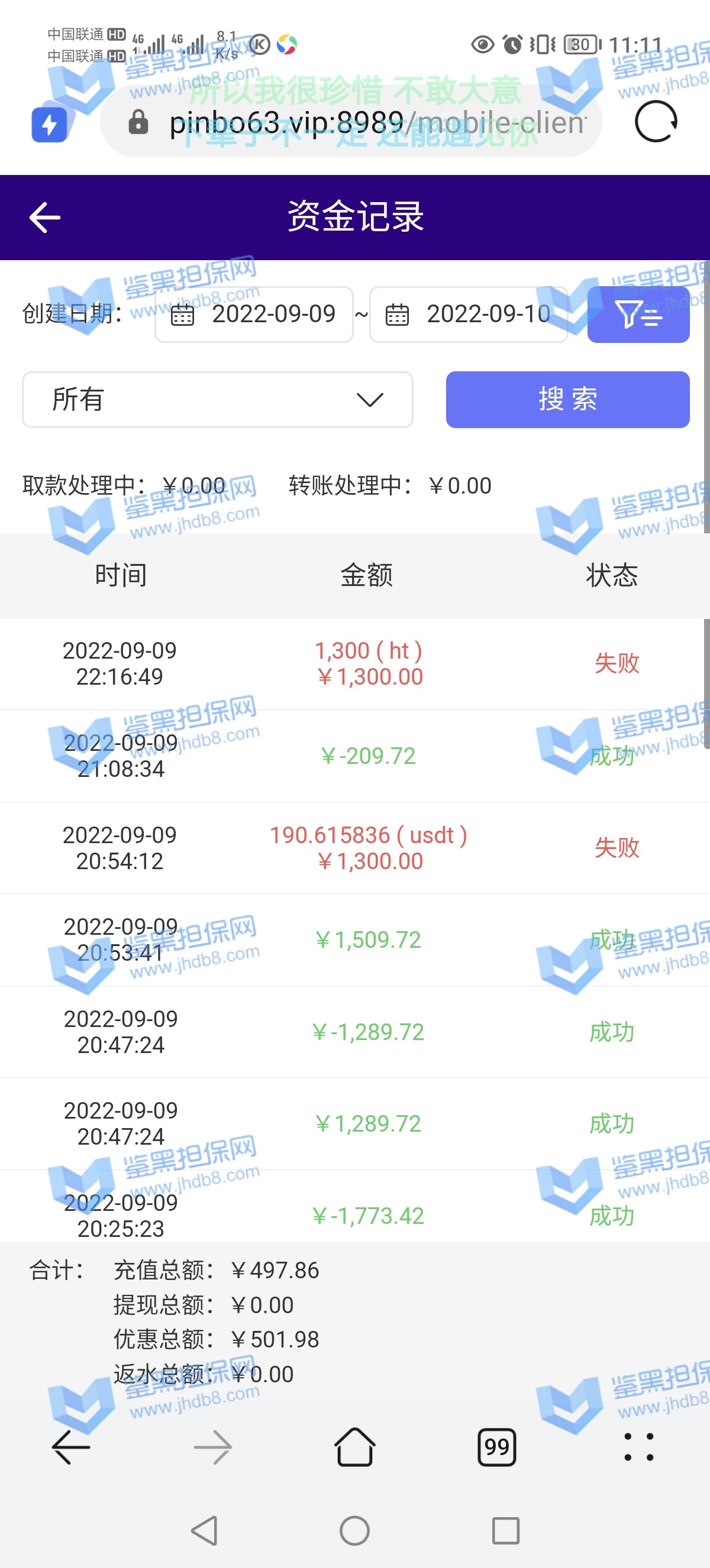Viewport: 710px width, 1568px height.
Task: Tap the system home circle button
Action: tap(354, 1530)
